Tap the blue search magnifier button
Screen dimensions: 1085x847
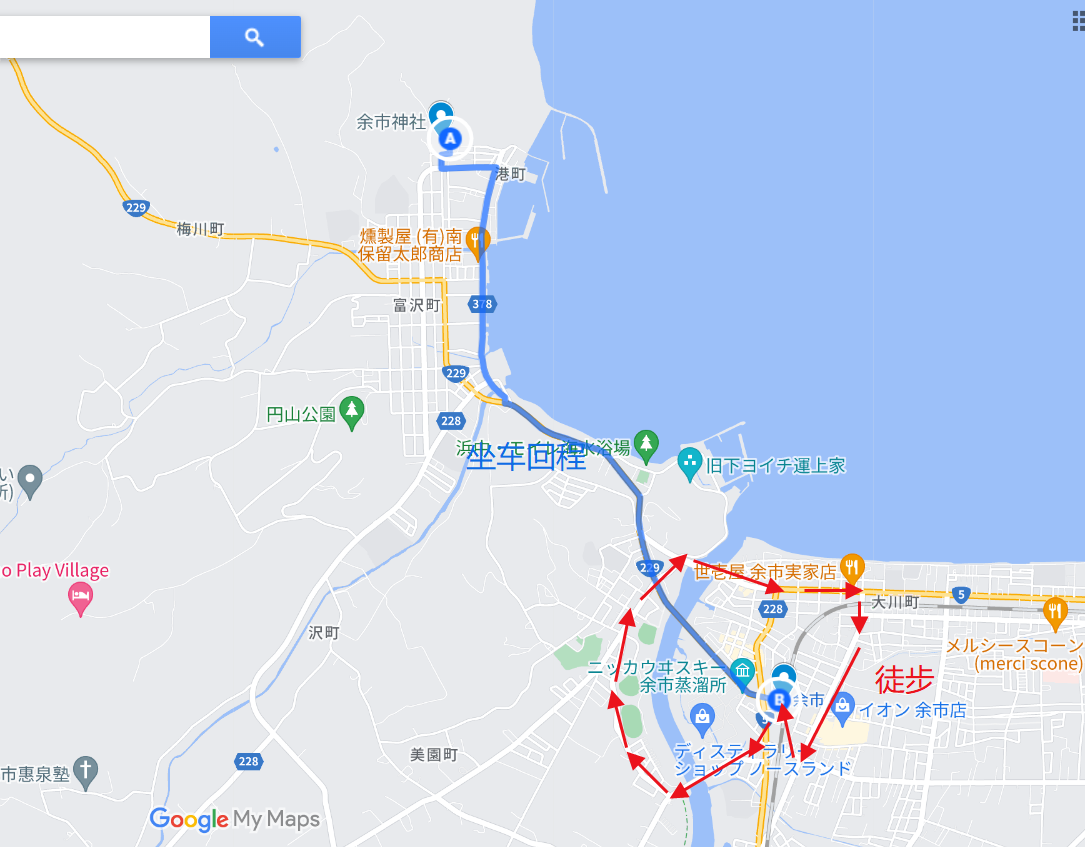[x=254, y=37]
